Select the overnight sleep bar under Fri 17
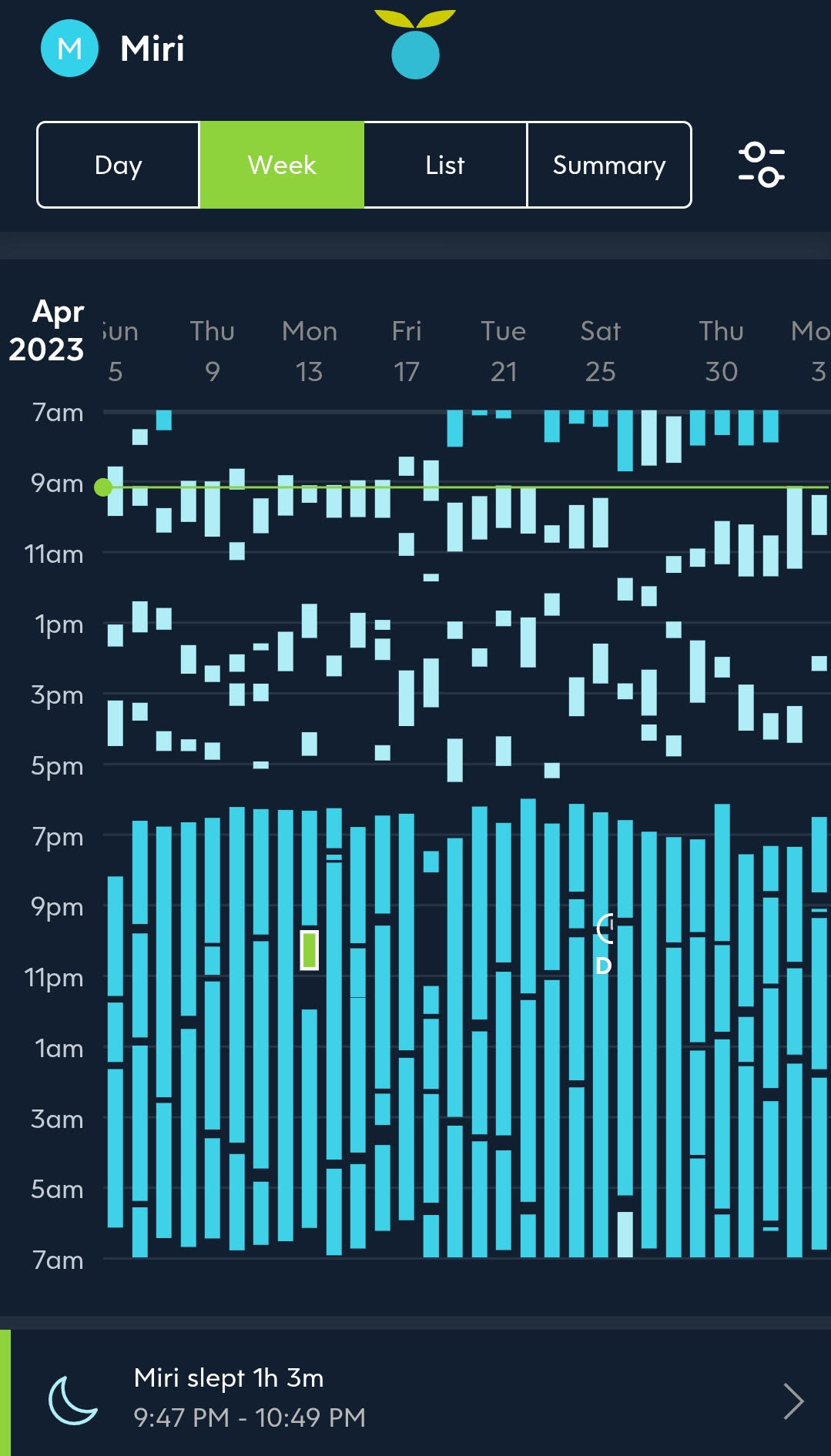This screenshot has width=831, height=1456. (407, 1078)
